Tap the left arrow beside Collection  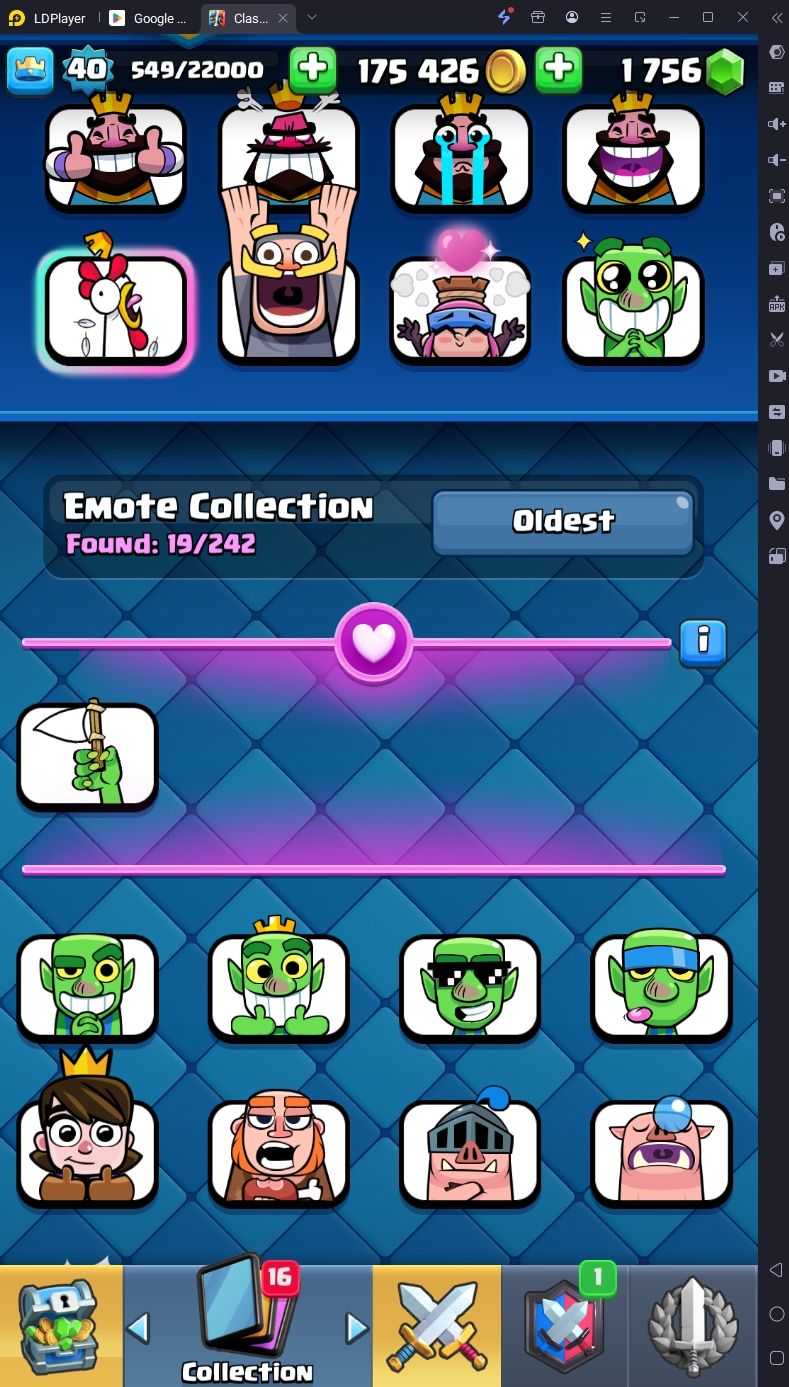pos(139,1328)
